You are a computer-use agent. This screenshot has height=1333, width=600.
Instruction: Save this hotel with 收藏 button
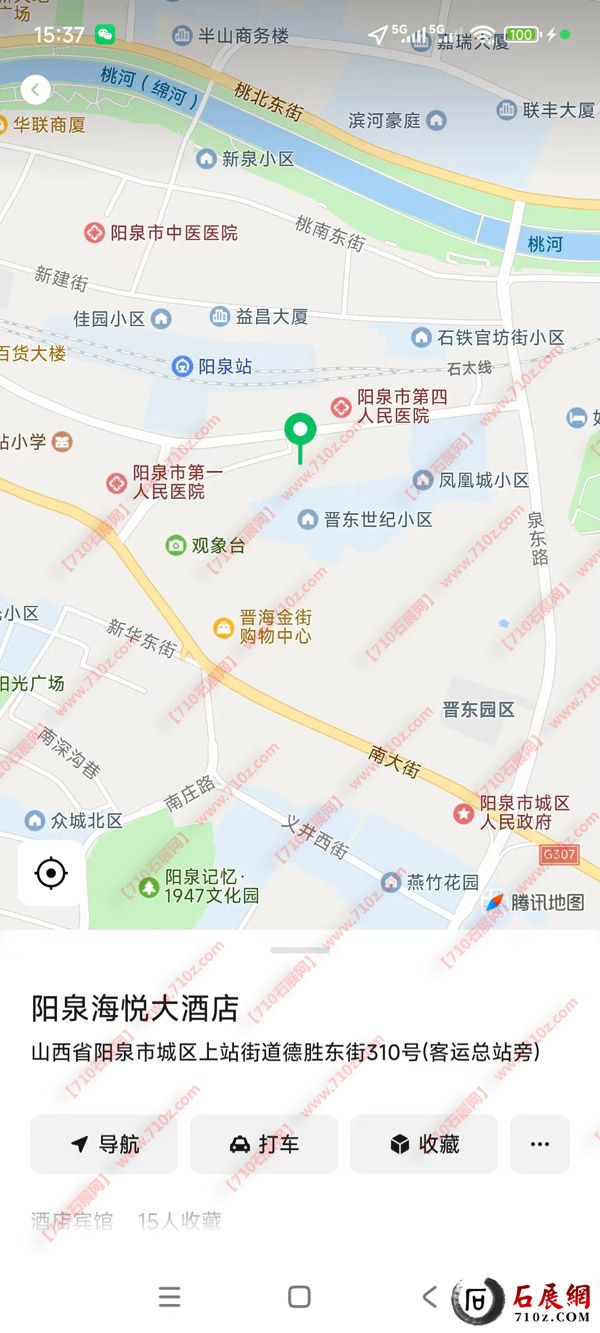click(424, 1144)
